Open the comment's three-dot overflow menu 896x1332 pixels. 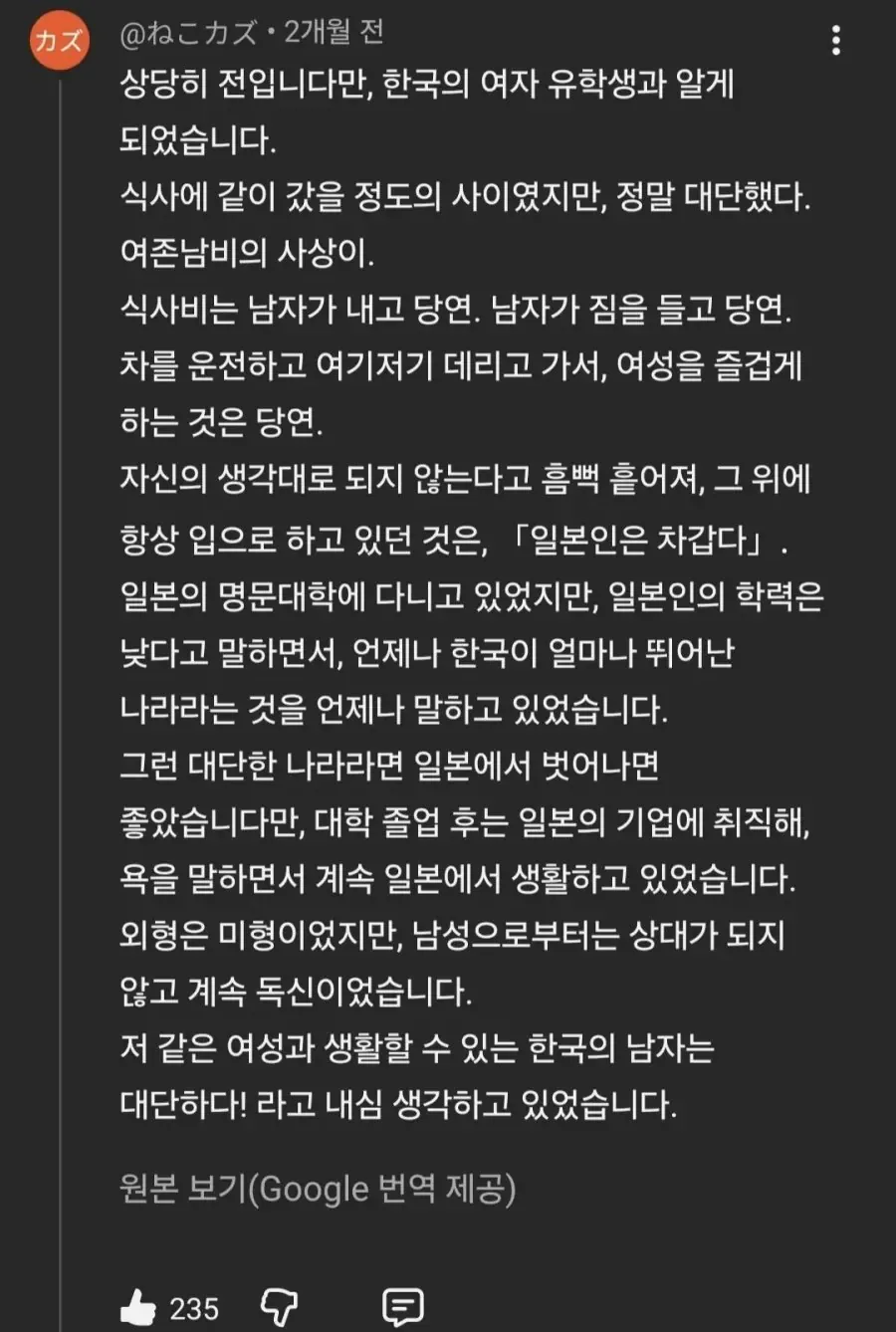click(x=835, y=39)
